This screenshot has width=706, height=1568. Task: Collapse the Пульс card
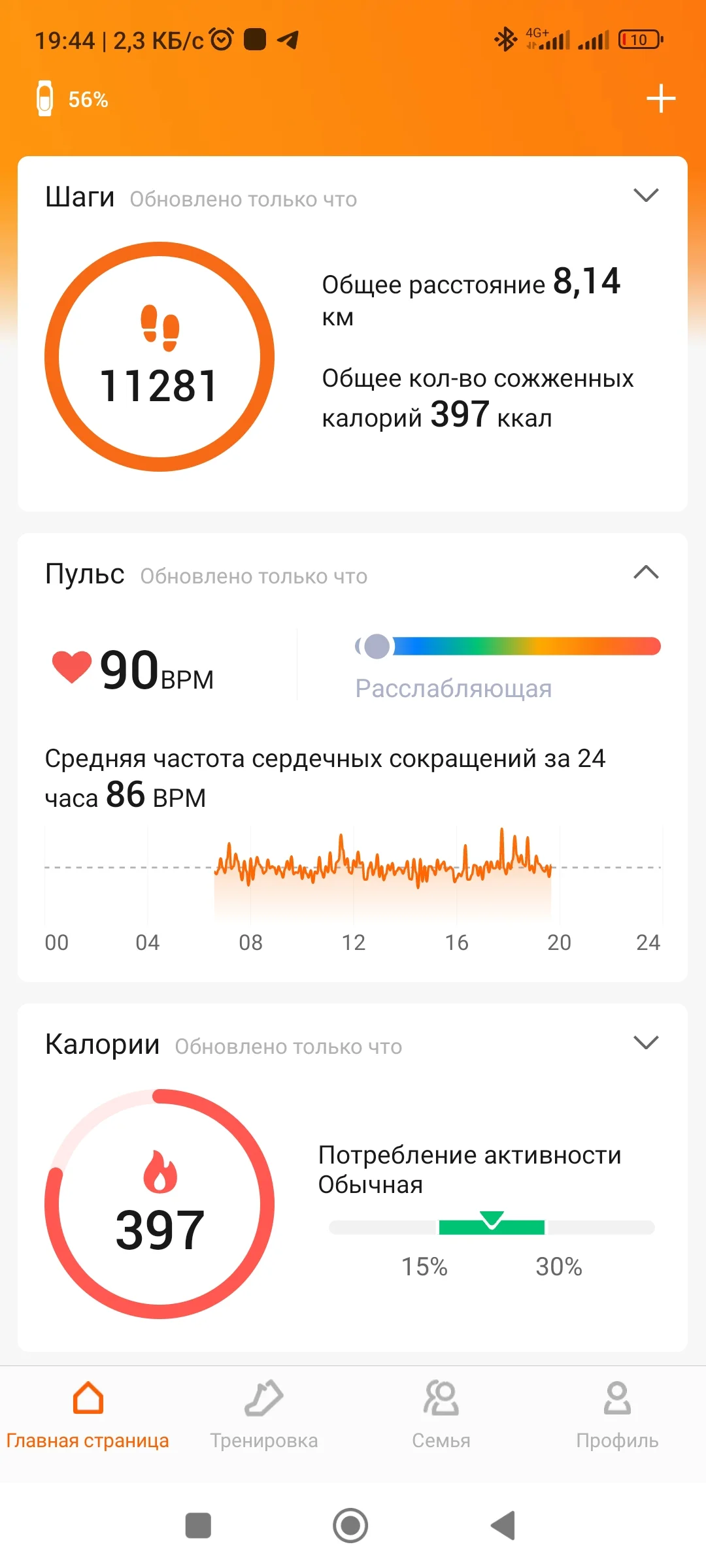pyautogui.click(x=646, y=573)
